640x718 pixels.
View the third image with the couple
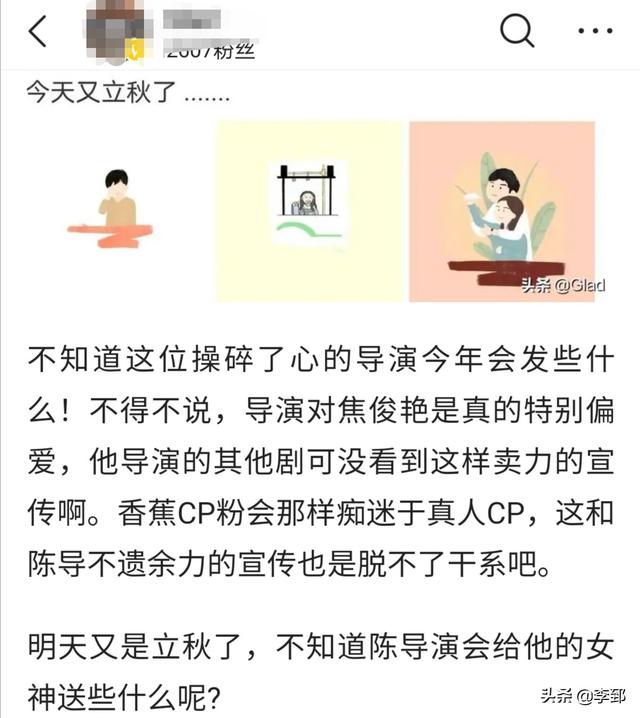(x=502, y=211)
